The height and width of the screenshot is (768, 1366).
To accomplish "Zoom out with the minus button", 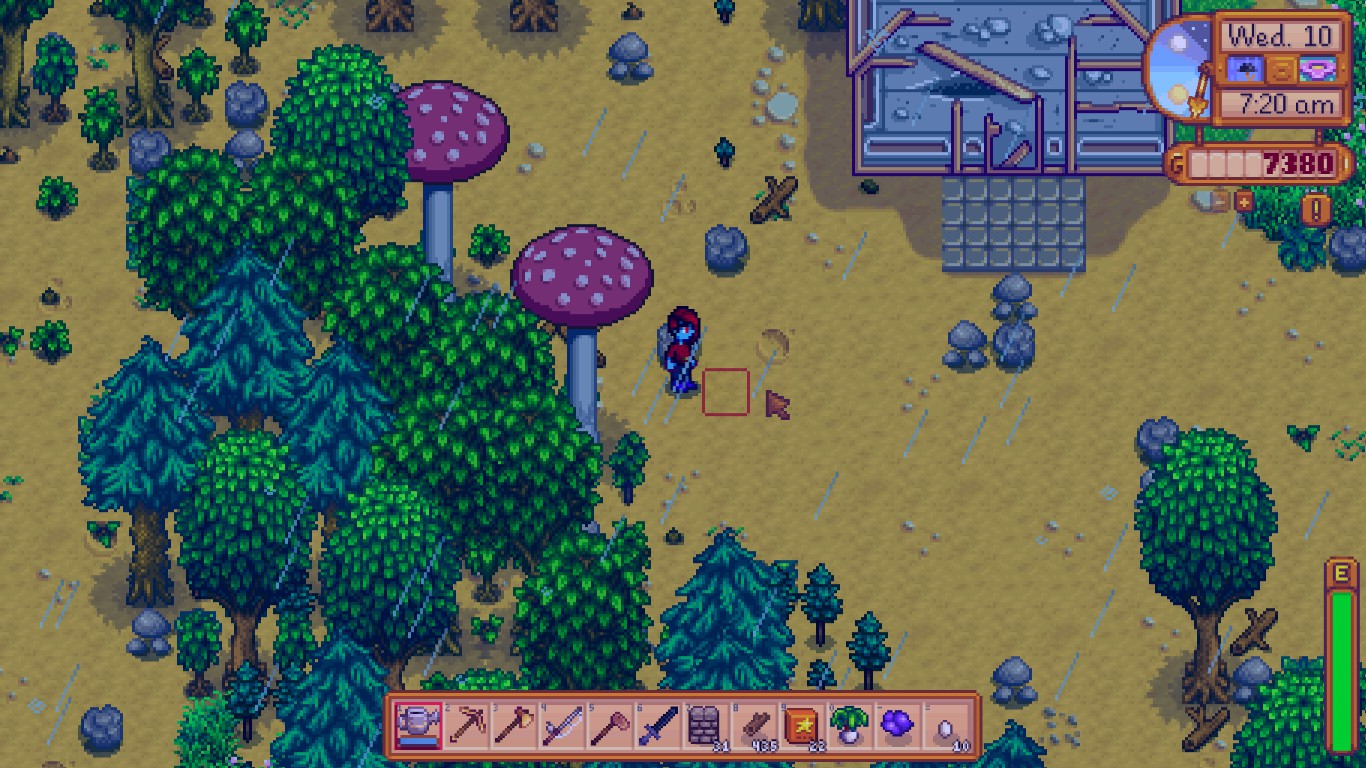I will [x=1222, y=202].
